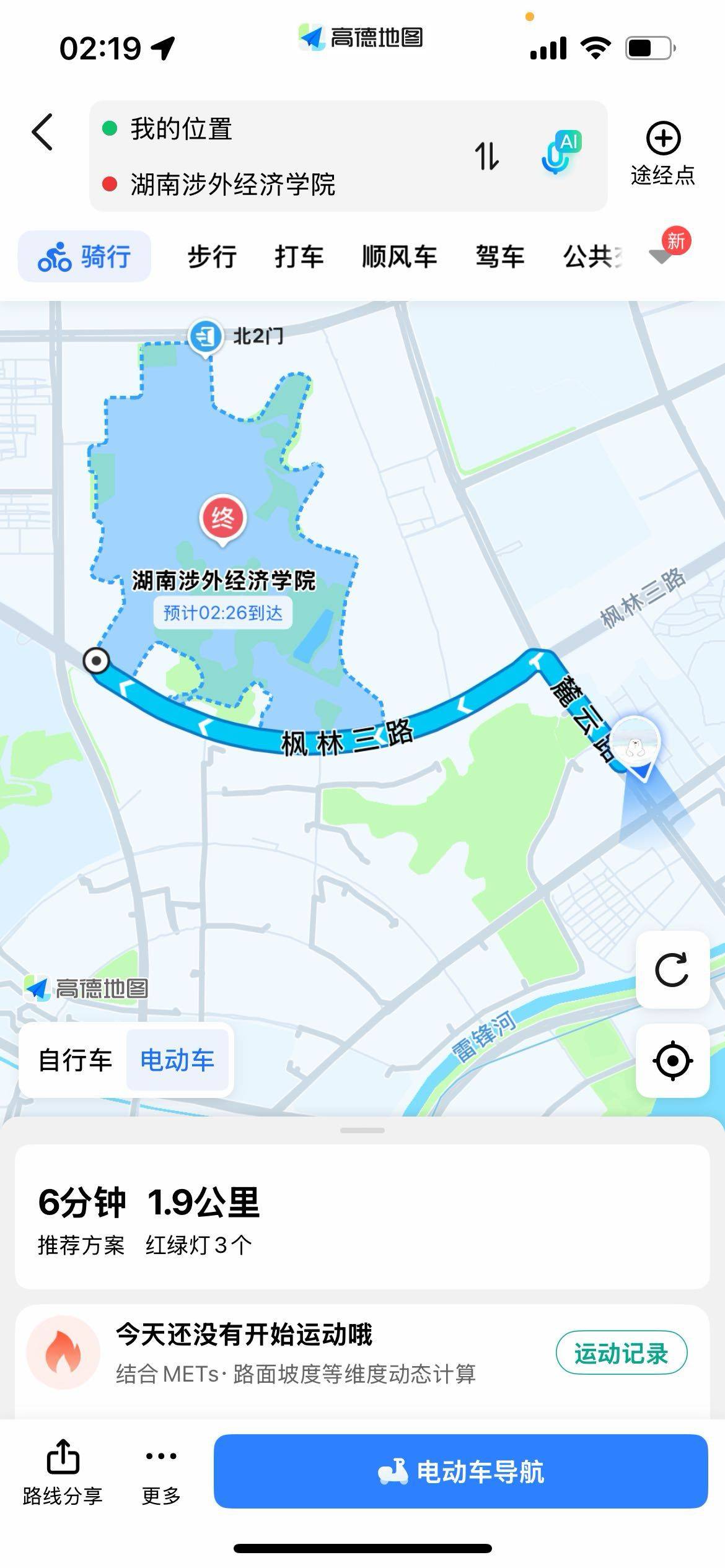
Task: Switch to the 驾车 tab
Action: point(500,256)
